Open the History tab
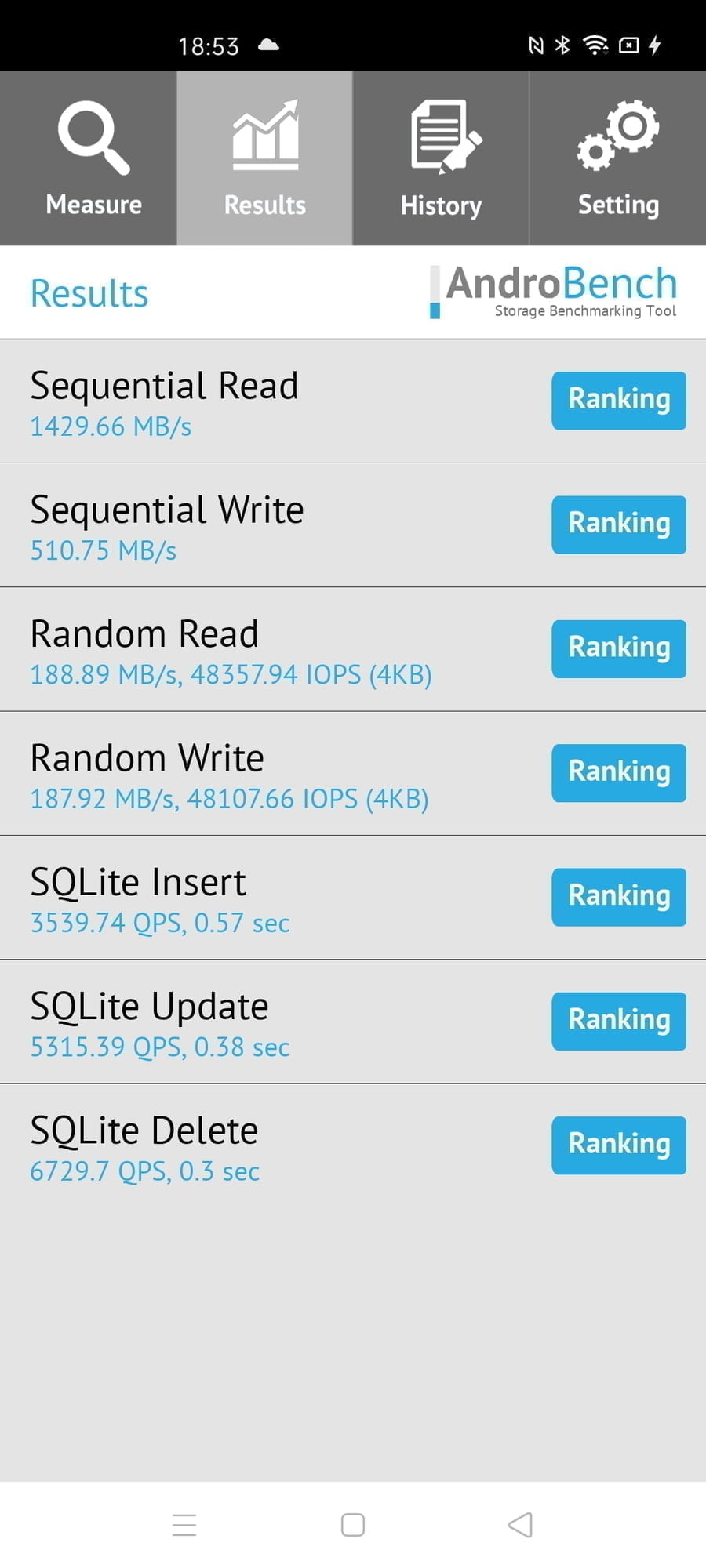706x1568 pixels. [441, 158]
